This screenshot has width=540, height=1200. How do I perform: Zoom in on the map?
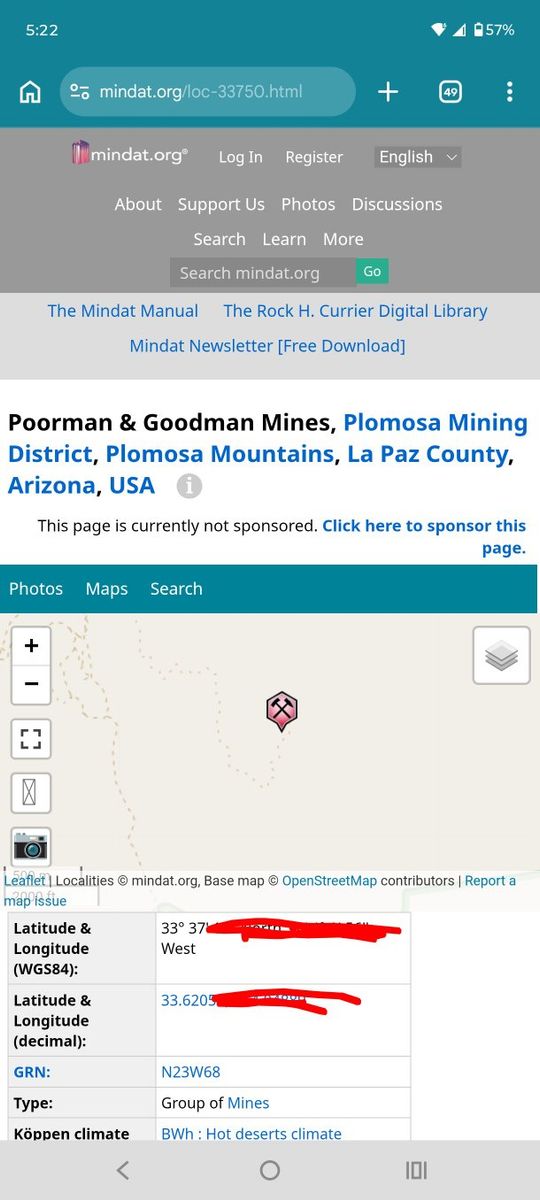click(x=31, y=645)
